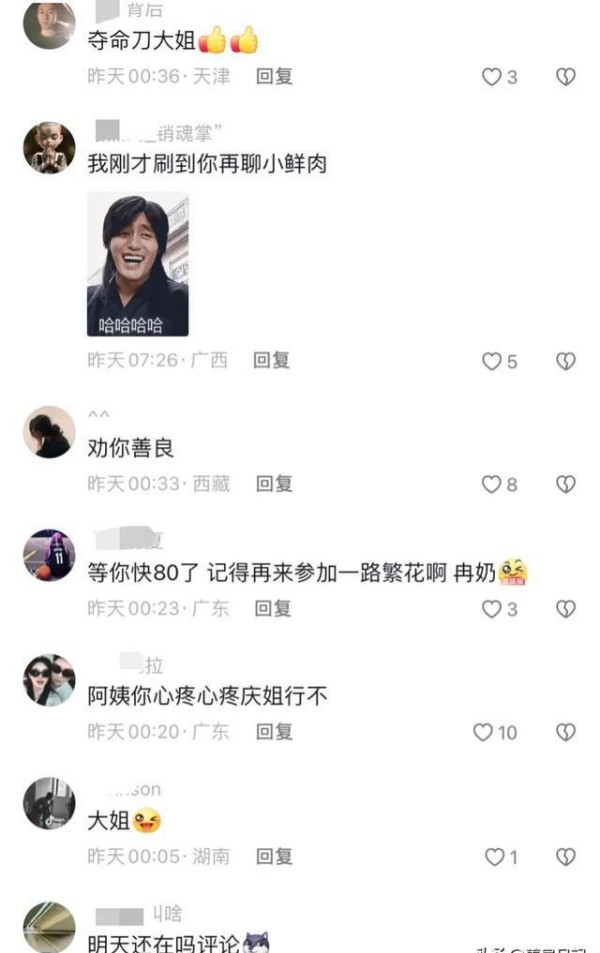Screen dimensions: 600x953
Task: Reply to the 00:05 湖南 comment
Action: click(x=273, y=856)
